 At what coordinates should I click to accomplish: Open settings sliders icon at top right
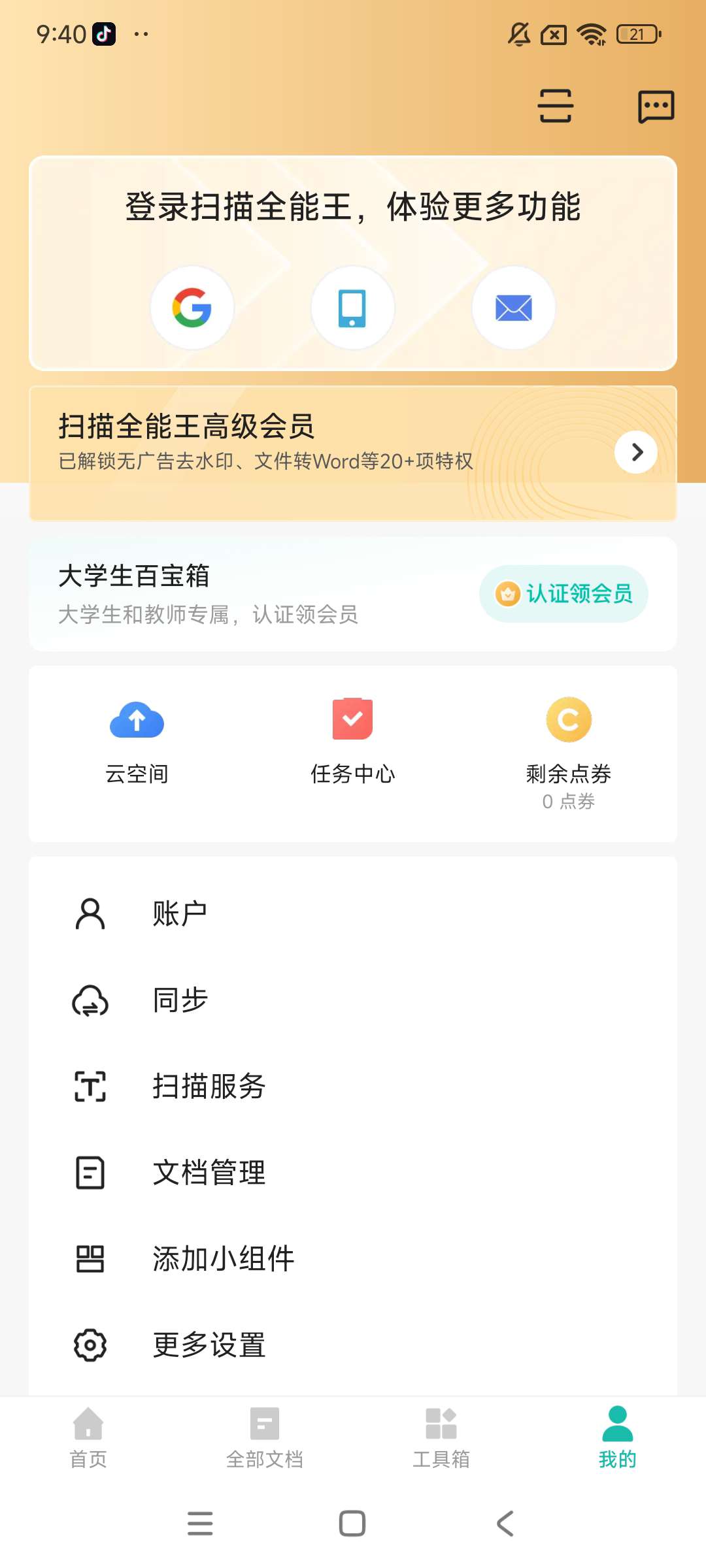pos(555,106)
